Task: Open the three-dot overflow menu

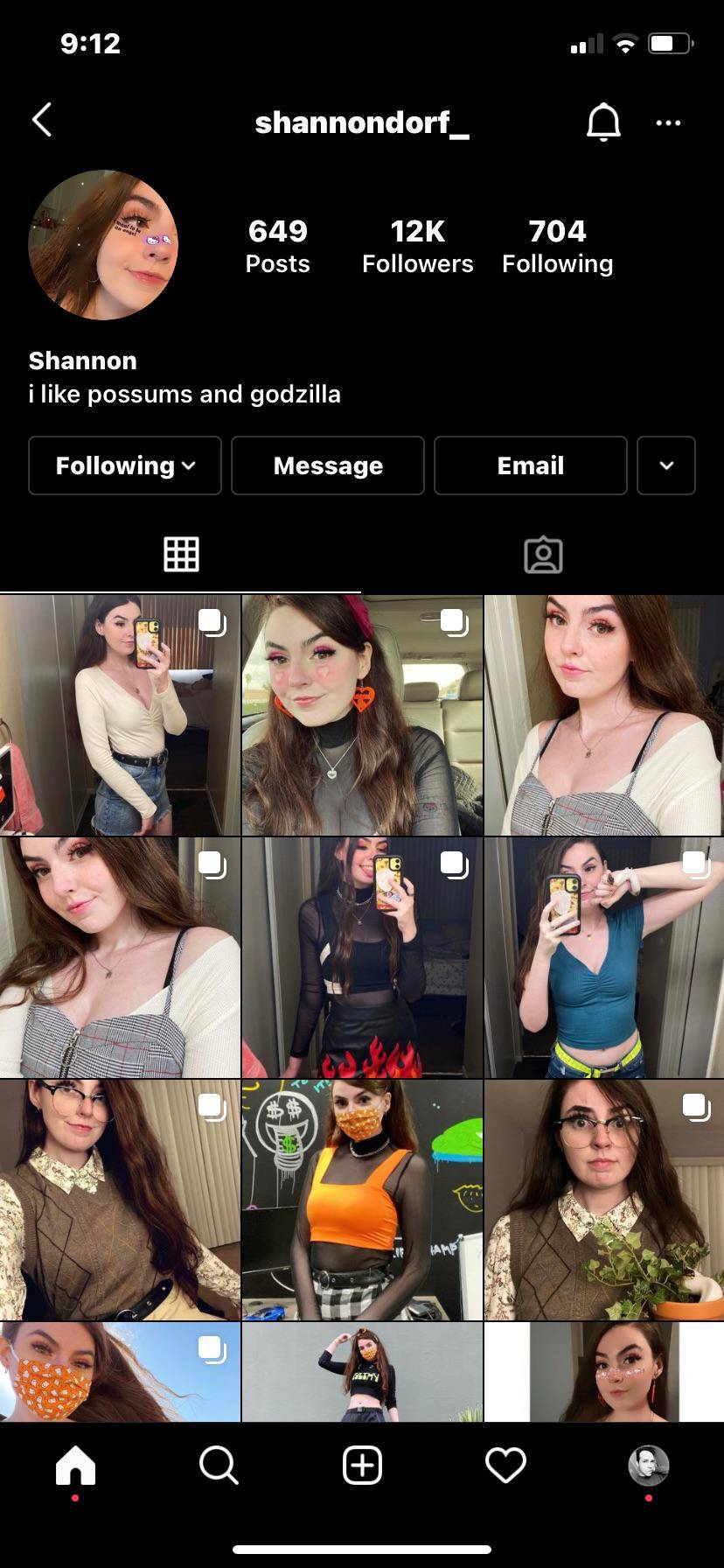Action: point(668,122)
